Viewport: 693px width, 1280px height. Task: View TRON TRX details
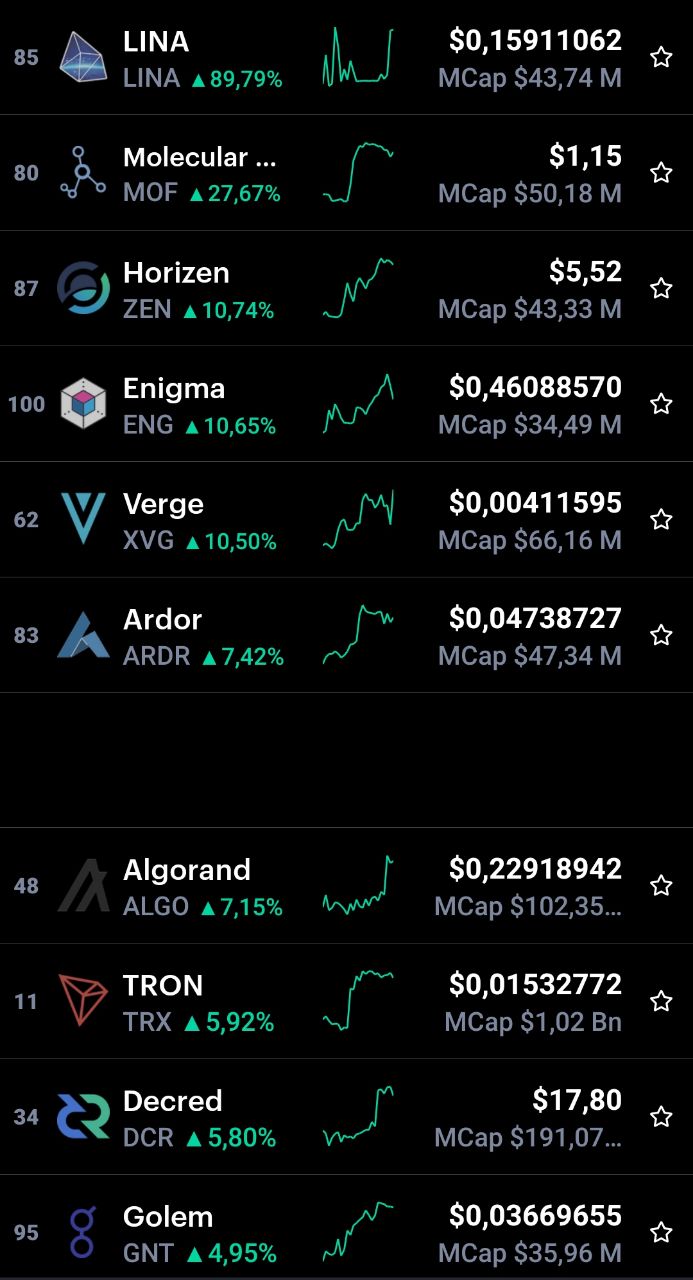click(x=346, y=1001)
